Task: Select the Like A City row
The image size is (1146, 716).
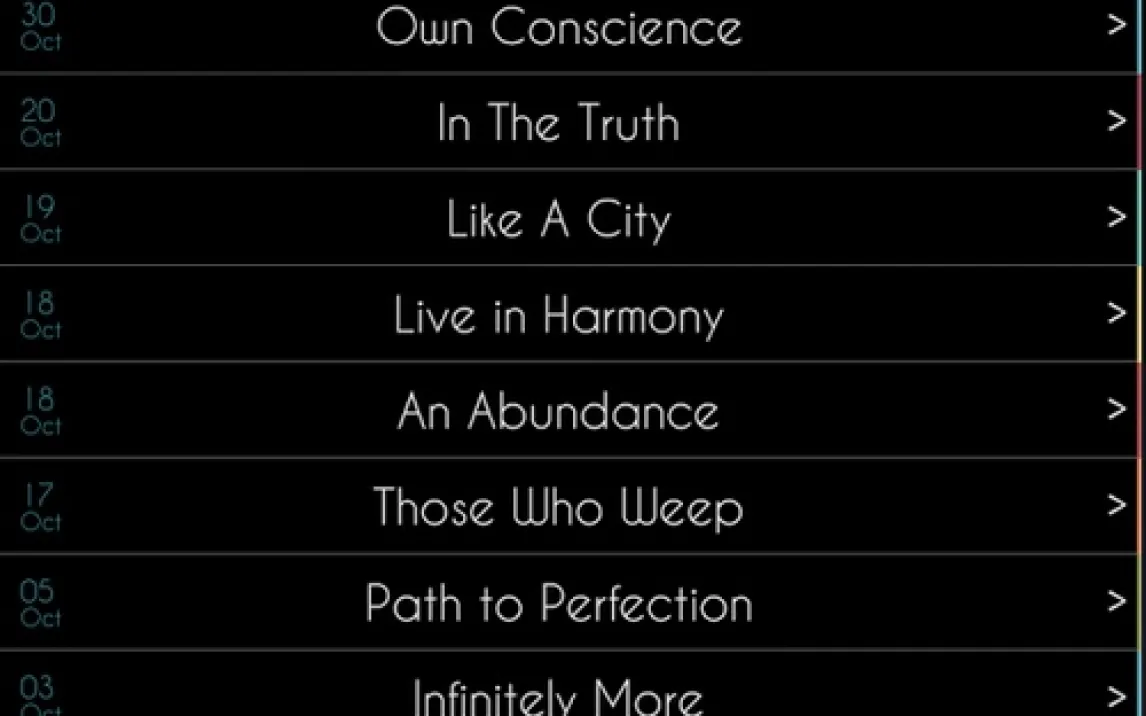Action: pos(558,218)
